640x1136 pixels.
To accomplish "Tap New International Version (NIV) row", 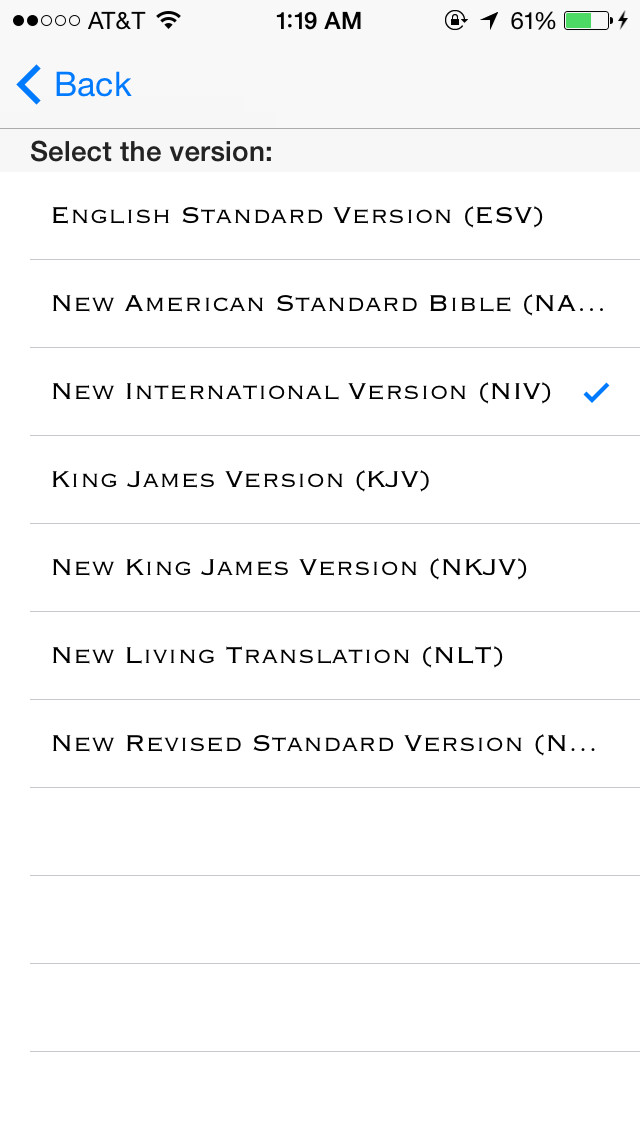I will point(320,392).
